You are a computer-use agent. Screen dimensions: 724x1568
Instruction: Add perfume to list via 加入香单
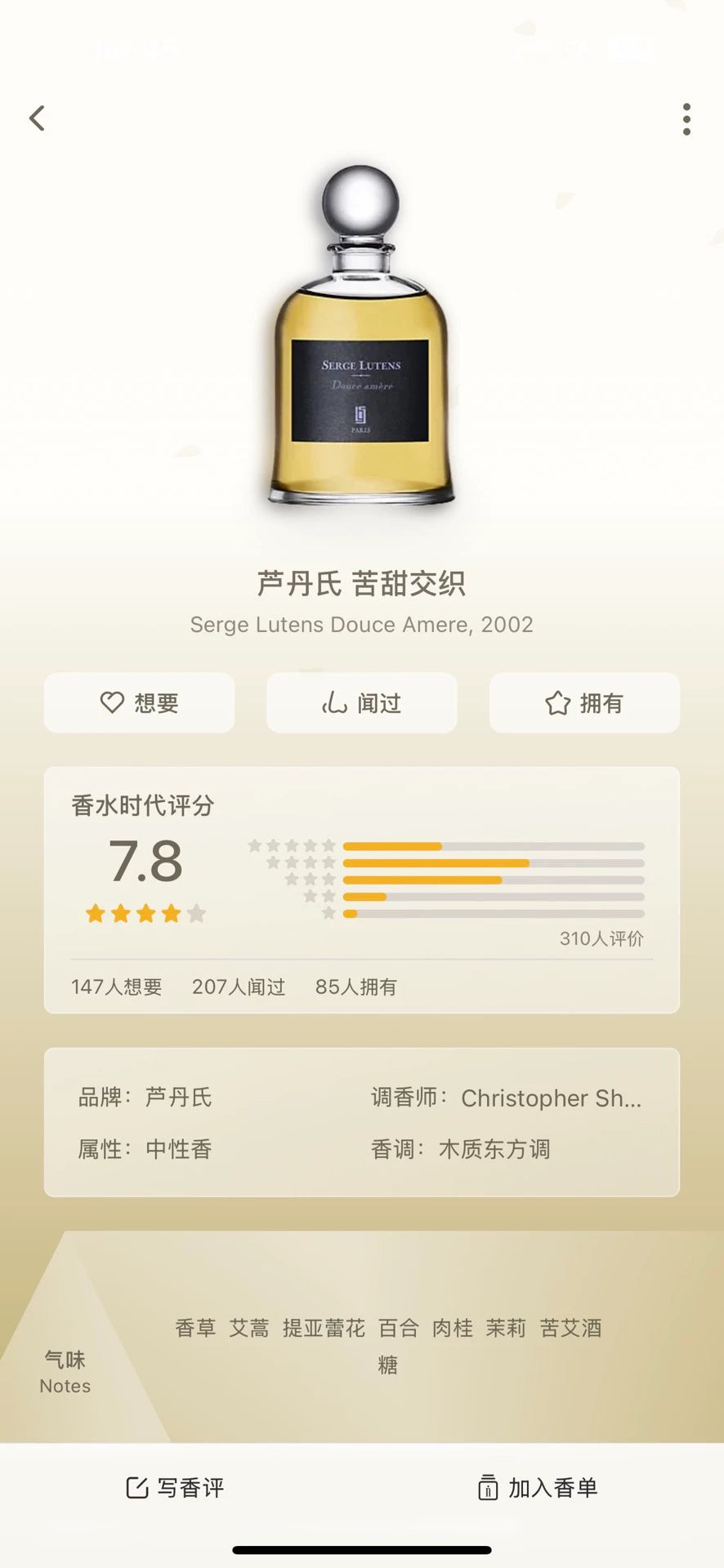pos(538,1487)
